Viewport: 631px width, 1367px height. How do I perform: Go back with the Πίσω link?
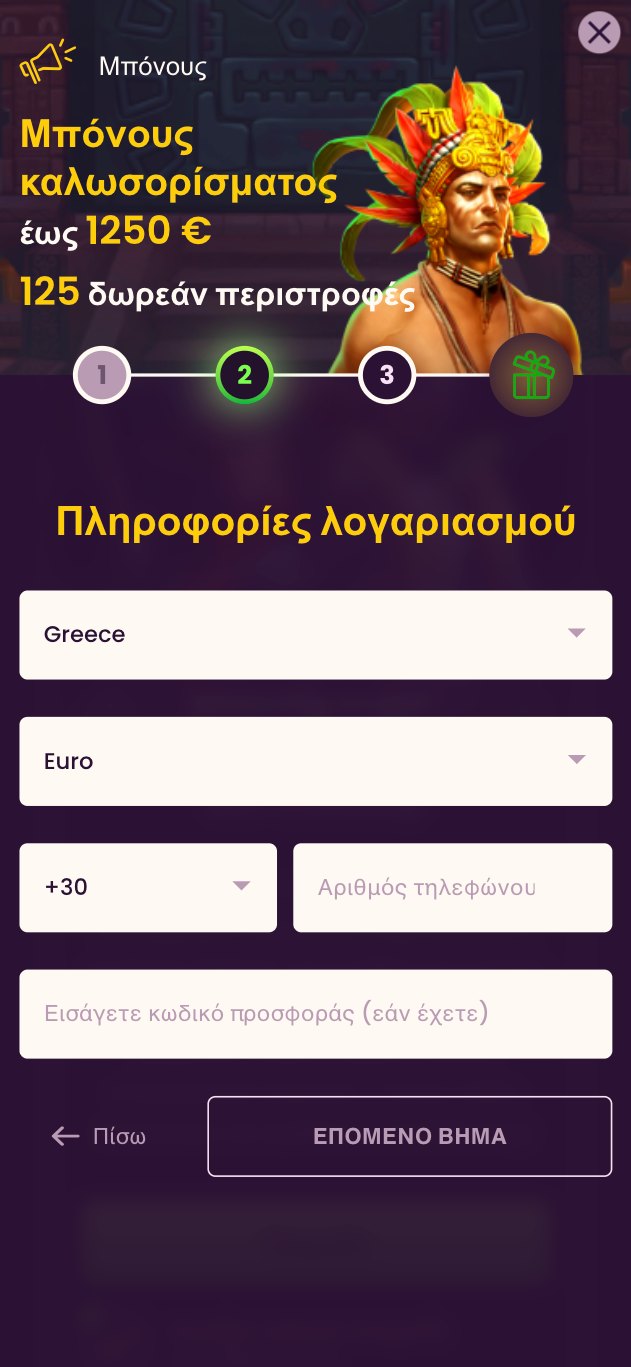[99, 1136]
